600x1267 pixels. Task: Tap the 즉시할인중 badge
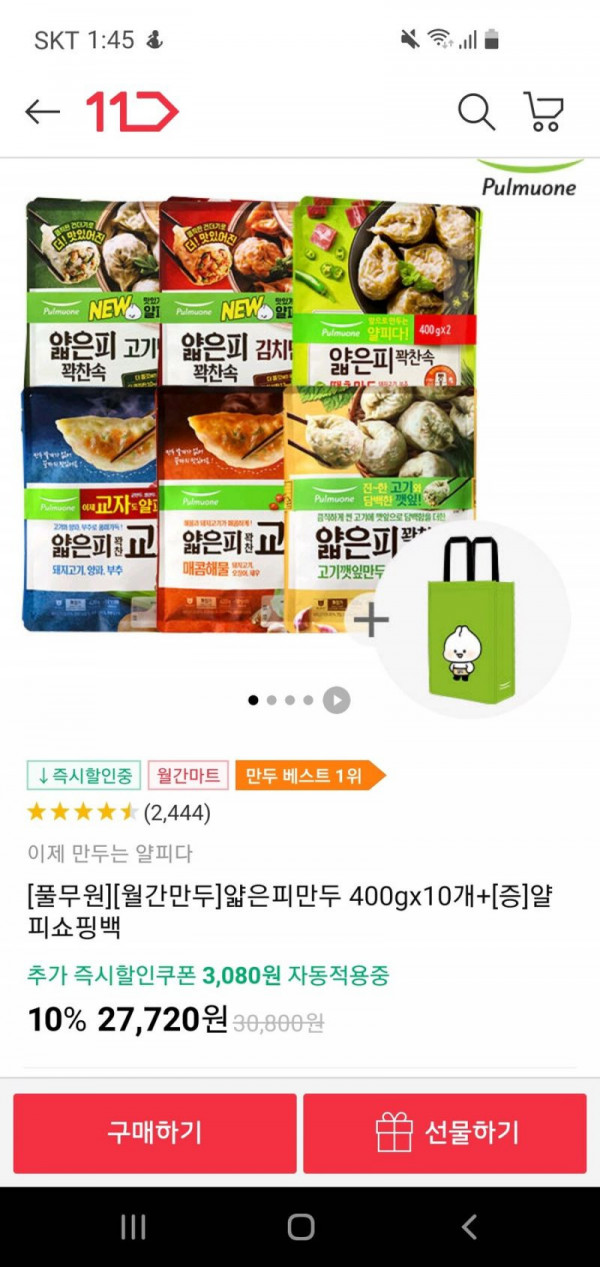coord(84,775)
